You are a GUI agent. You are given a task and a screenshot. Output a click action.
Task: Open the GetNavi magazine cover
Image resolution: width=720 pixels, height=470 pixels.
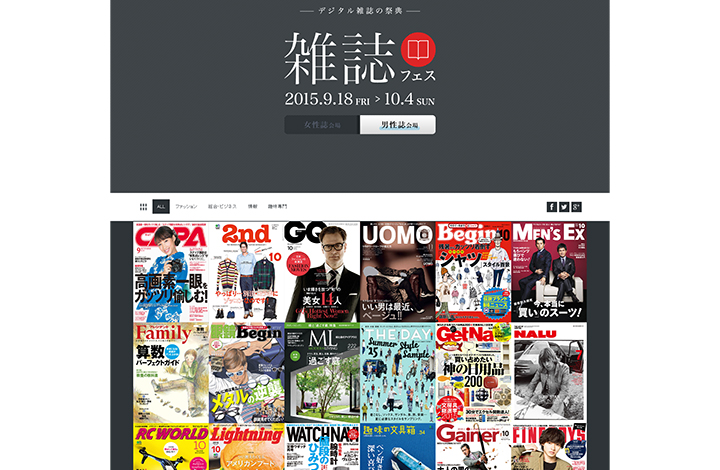(x=473, y=372)
